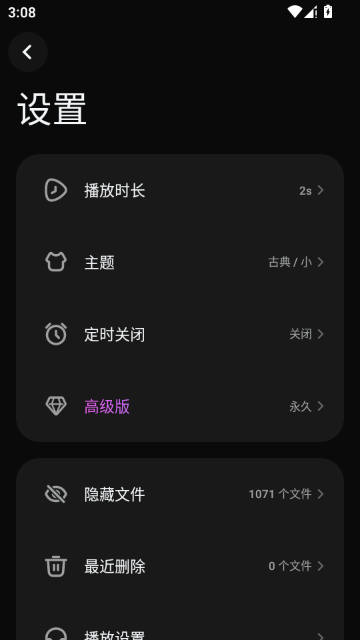This screenshot has width=360, height=640.
Task: Open the 播放时长 setting
Action: (x=180, y=190)
